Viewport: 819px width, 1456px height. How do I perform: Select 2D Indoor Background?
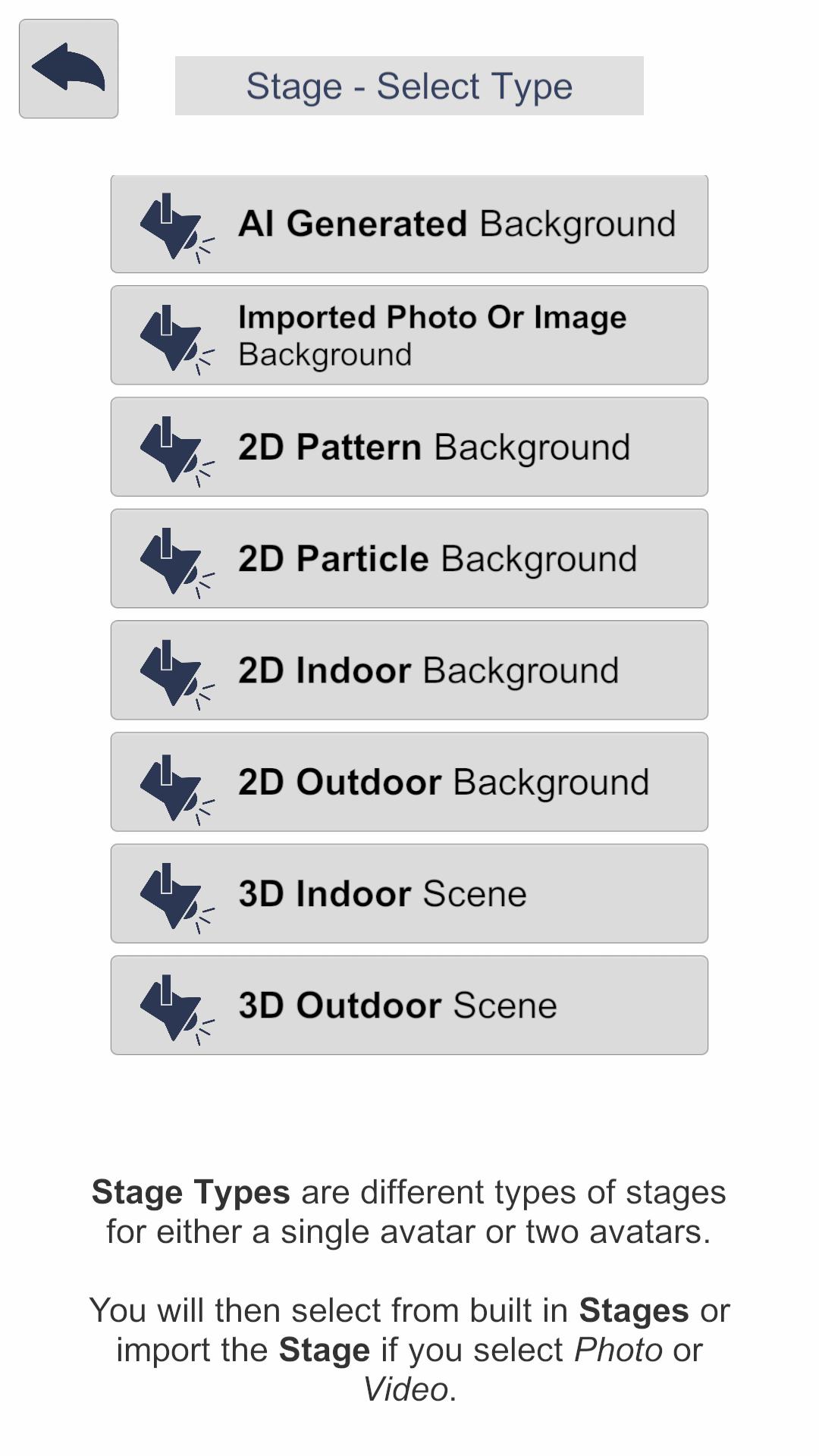point(409,670)
